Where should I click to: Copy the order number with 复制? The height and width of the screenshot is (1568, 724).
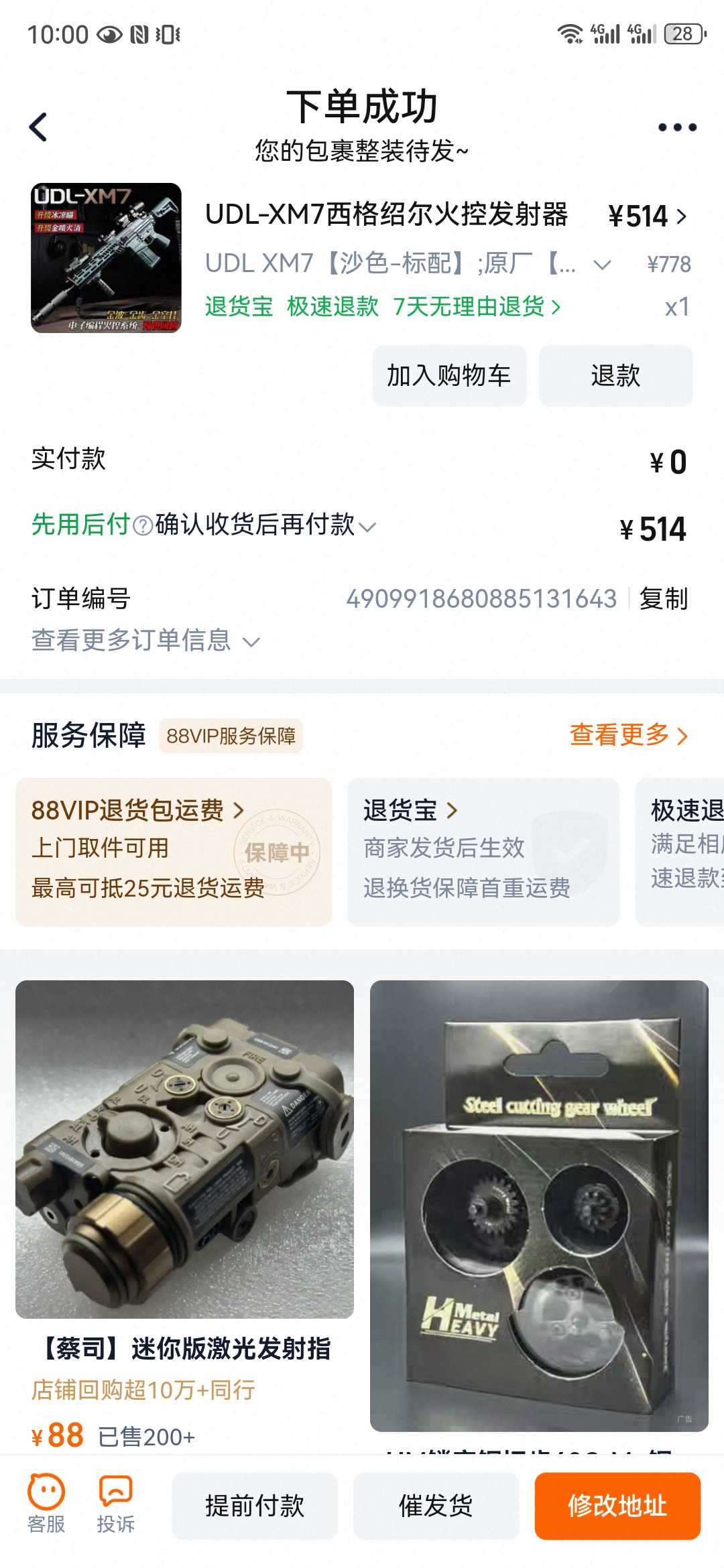point(663,598)
